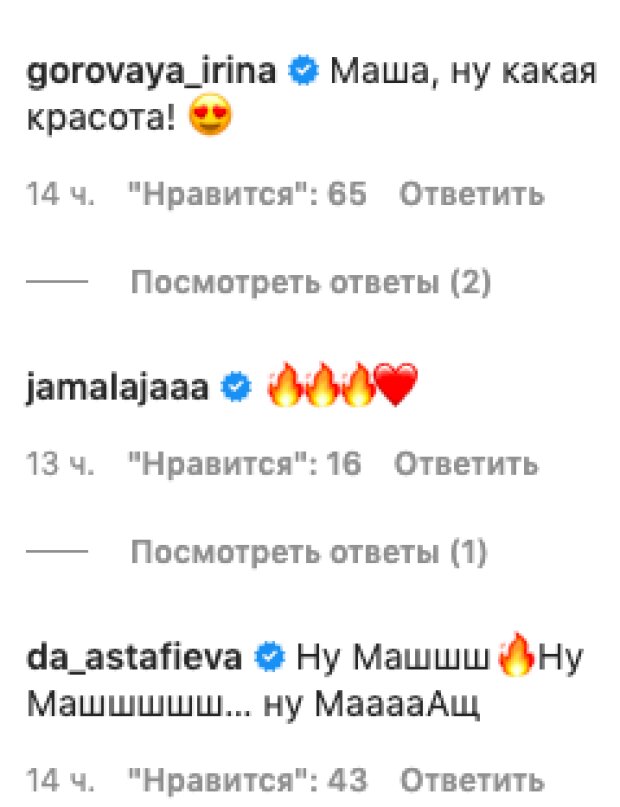
Task: Expand the 2 replies under gorovaya_irina's comment
Action: (310, 284)
